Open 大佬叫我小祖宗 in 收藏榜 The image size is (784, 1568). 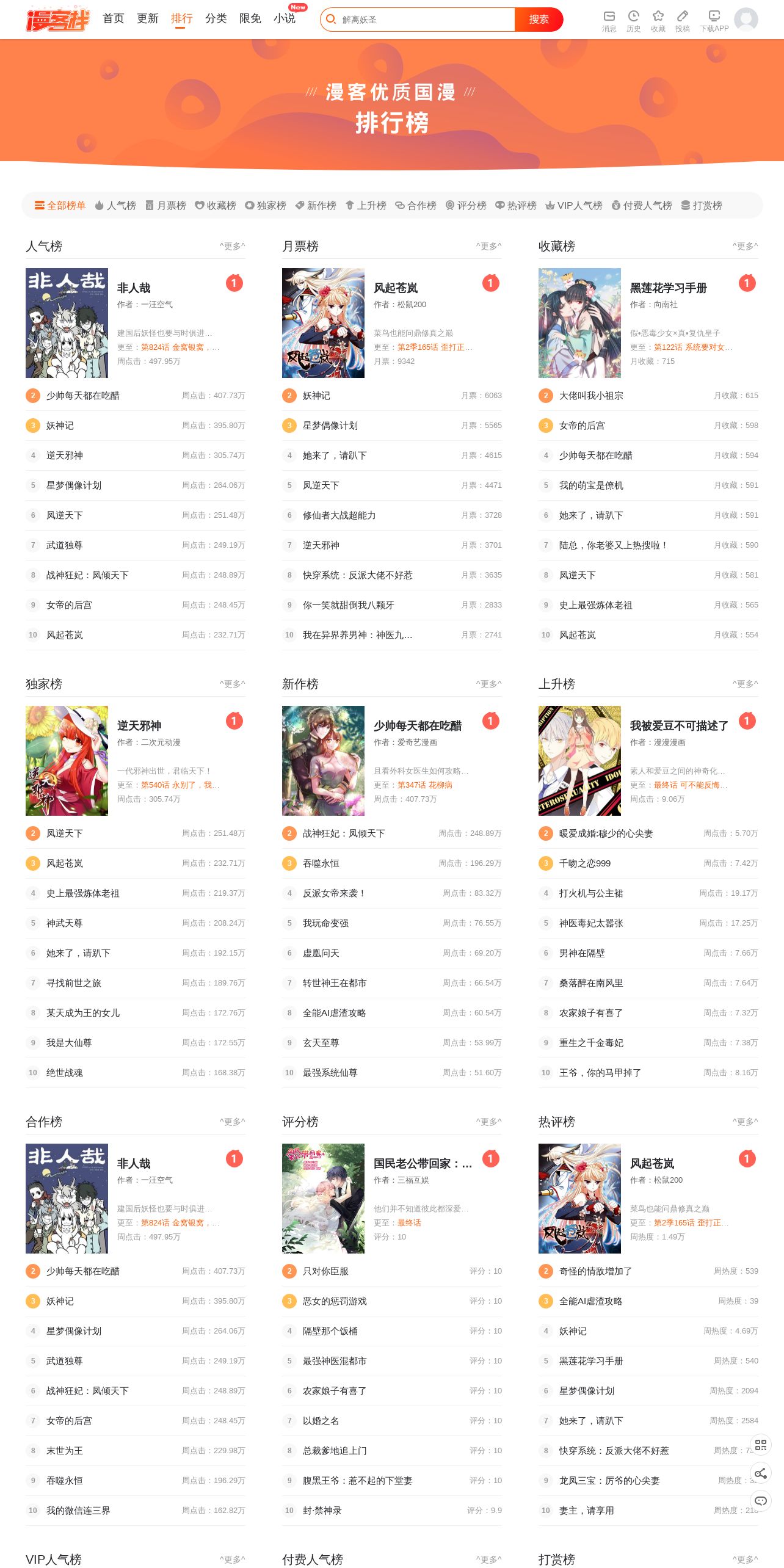tap(591, 396)
